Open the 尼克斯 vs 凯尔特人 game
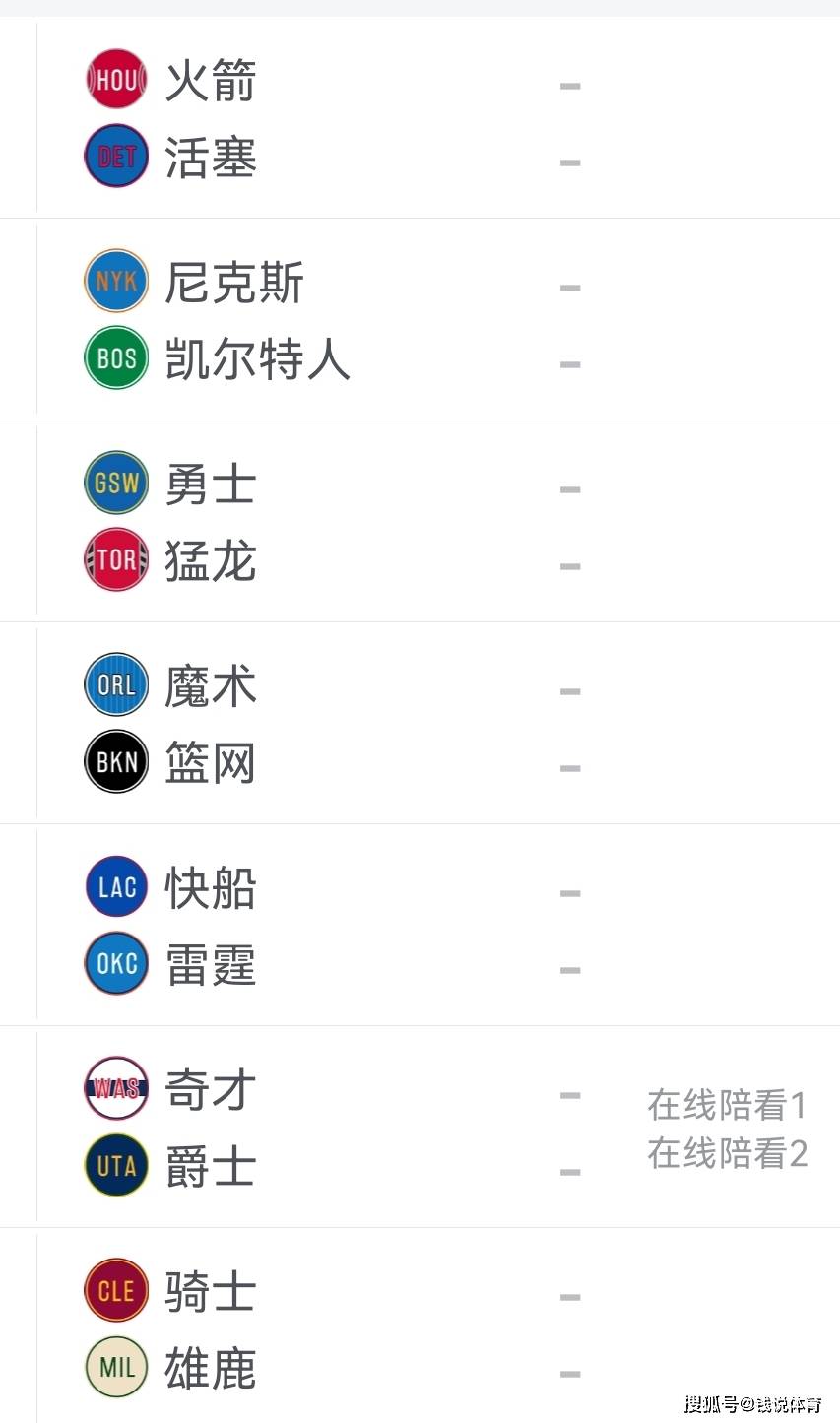 pos(420,319)
